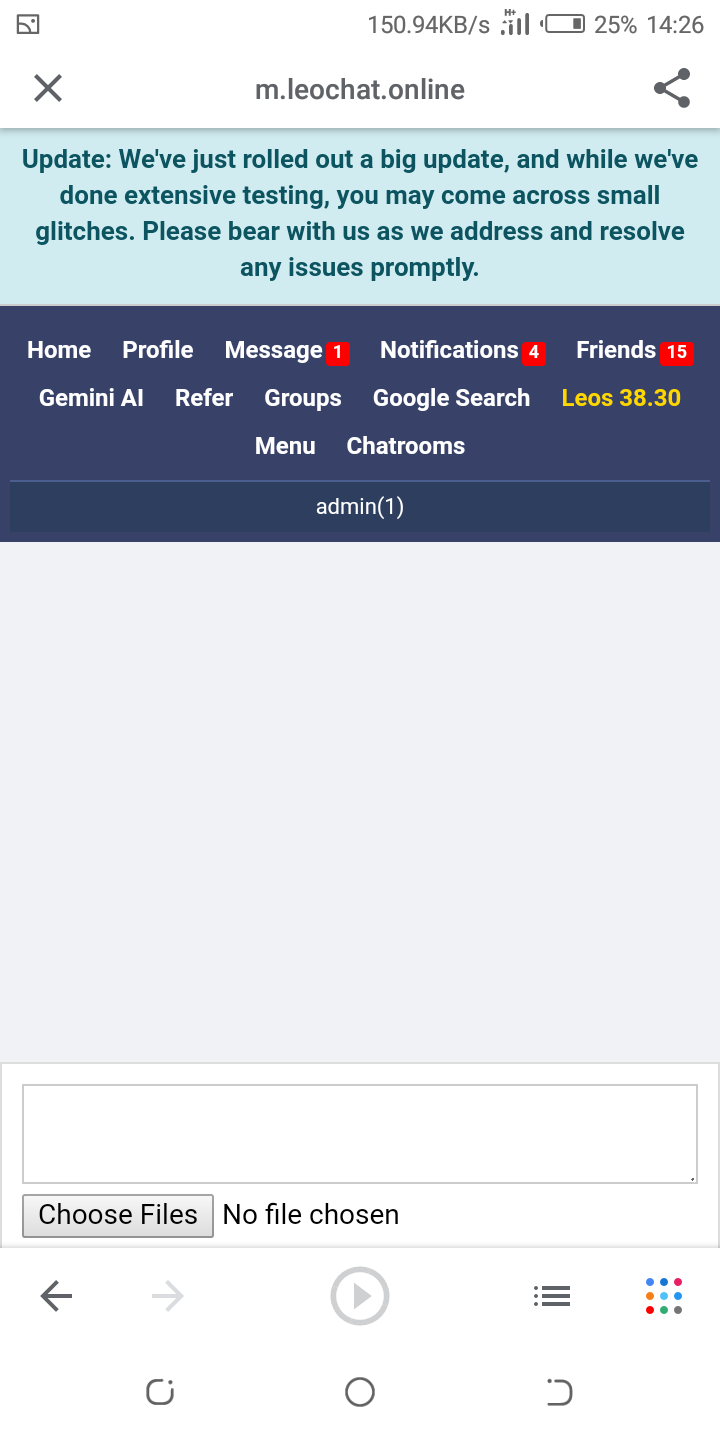Open the colorful dots apps grid

click(x=664, y=1296)
